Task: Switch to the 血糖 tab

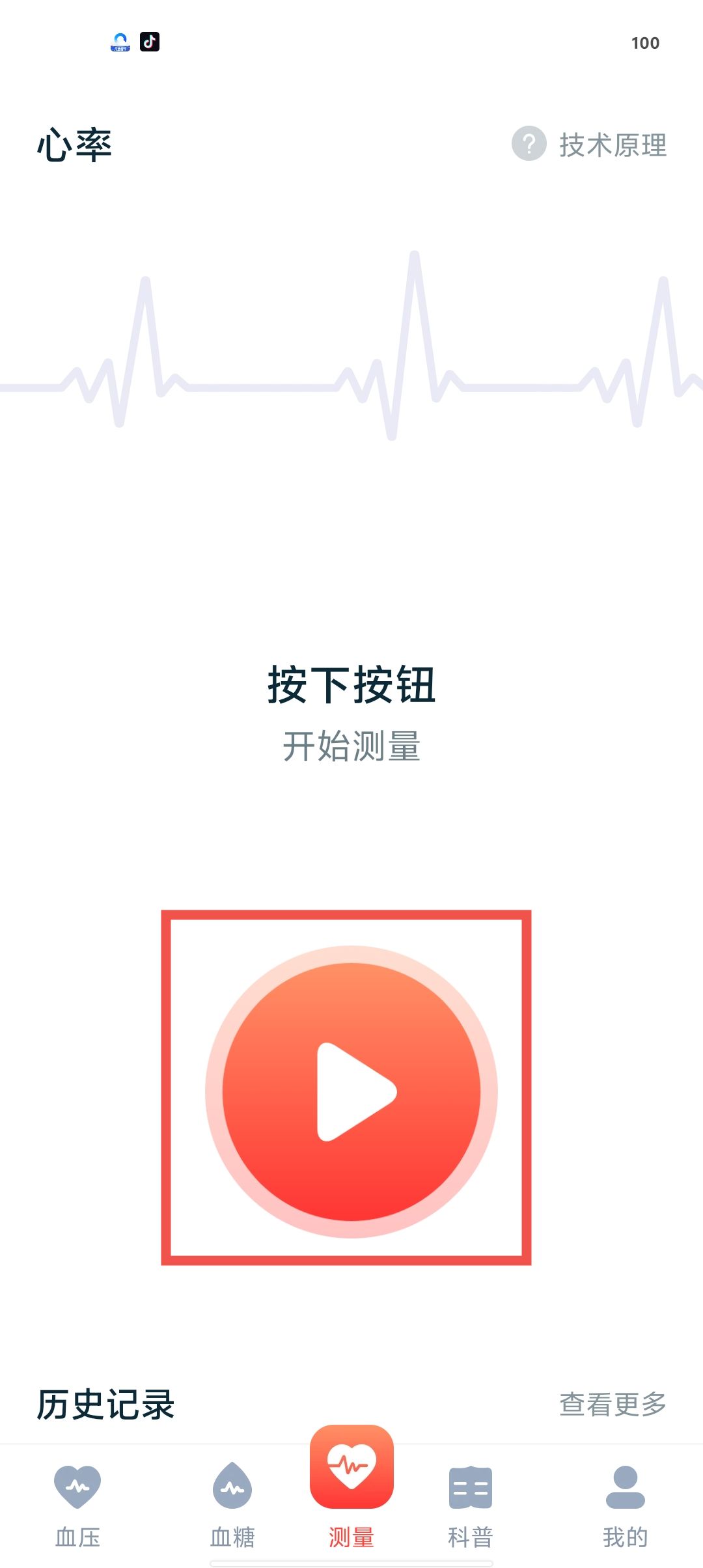Action: [x=232, y=1505]
